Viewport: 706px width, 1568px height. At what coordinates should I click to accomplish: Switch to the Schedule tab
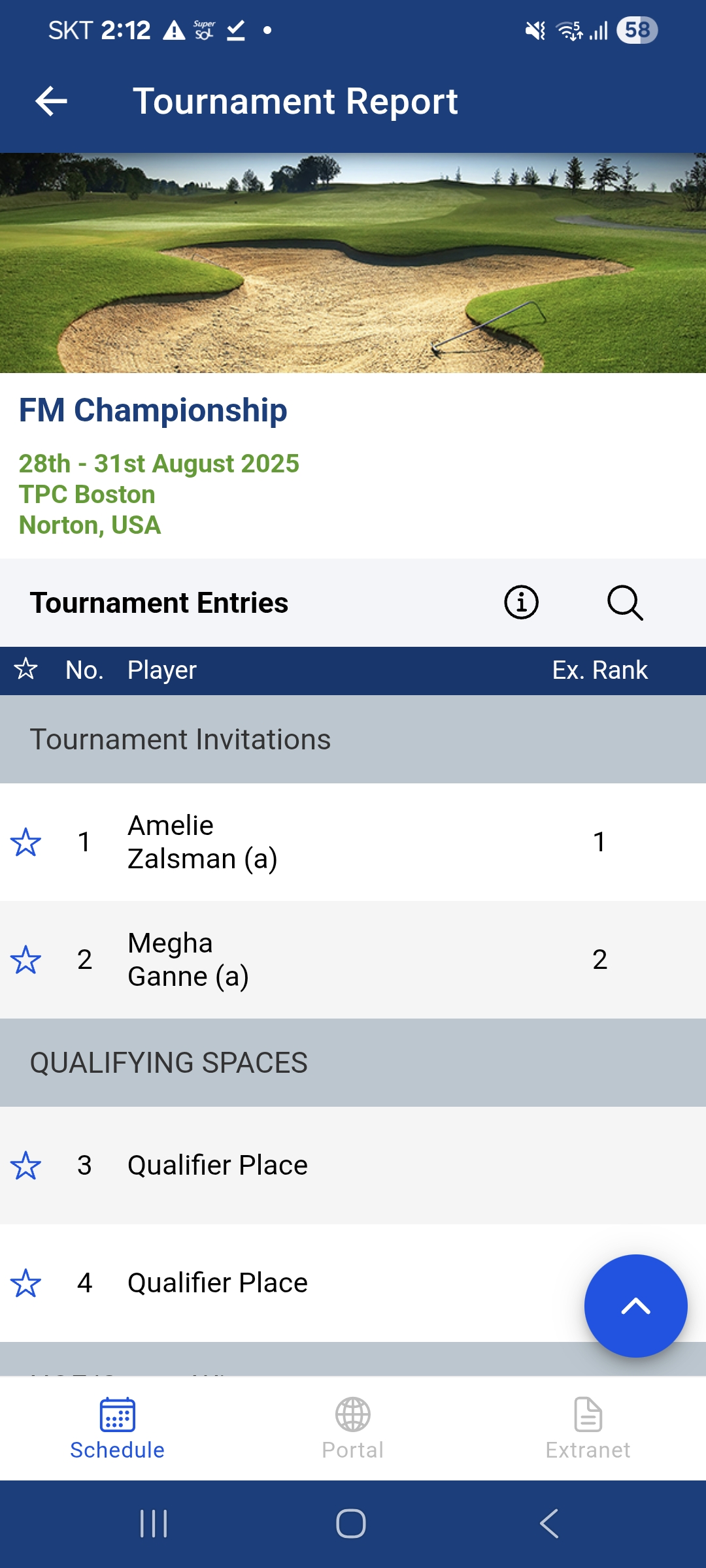118,1429
